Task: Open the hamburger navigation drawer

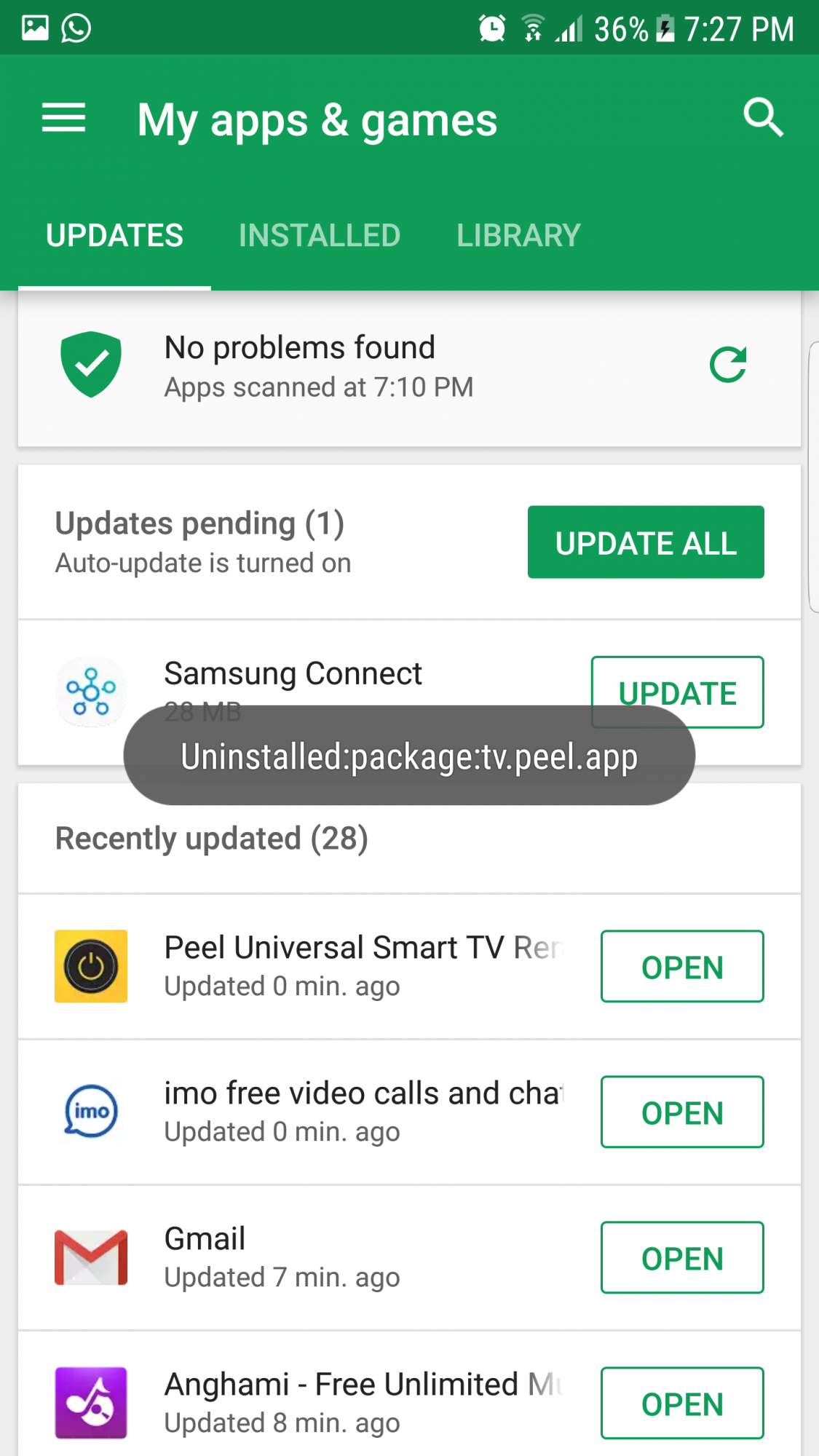Action: tap(63, 118)
